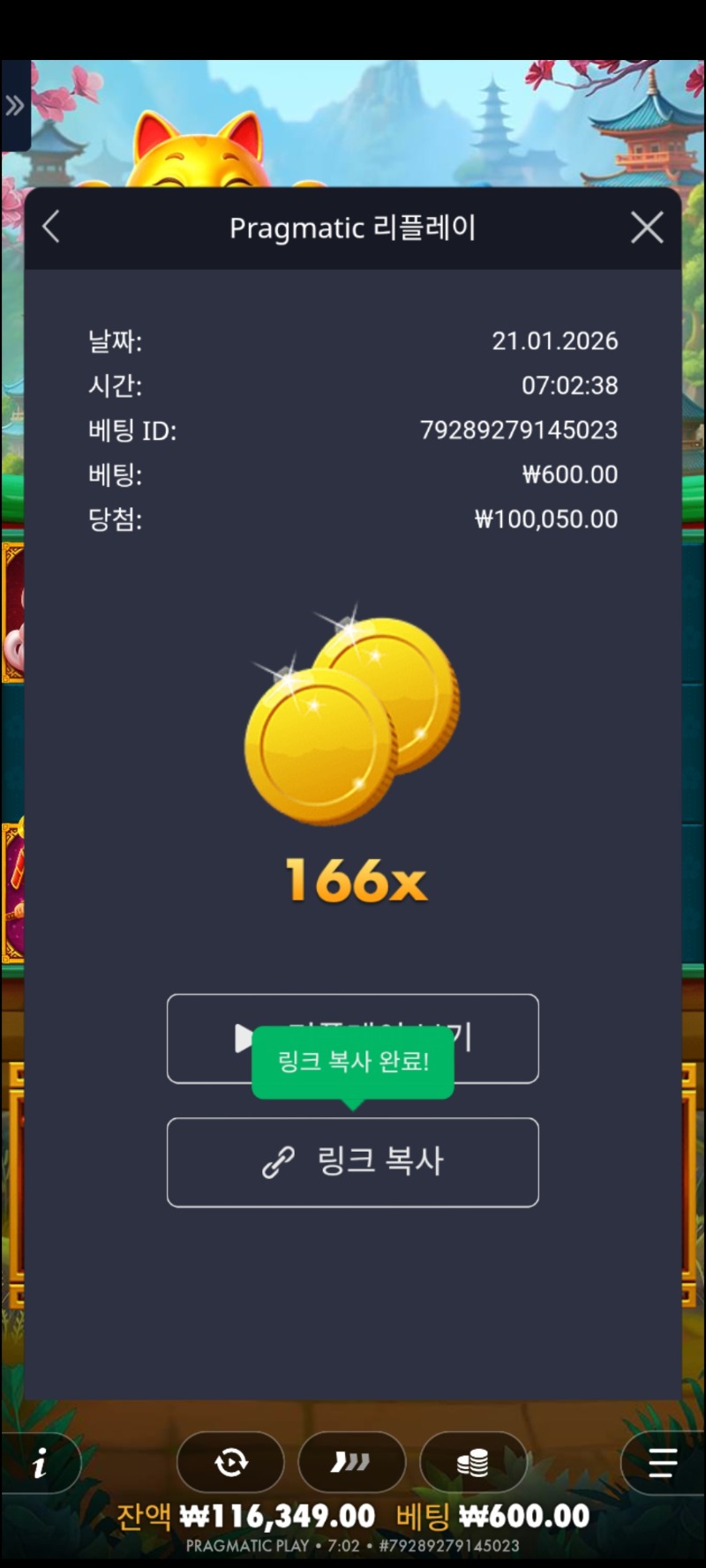Open the autoplay settings
The height and width of the screenshot is (1568, 706).
[230, 1463]
